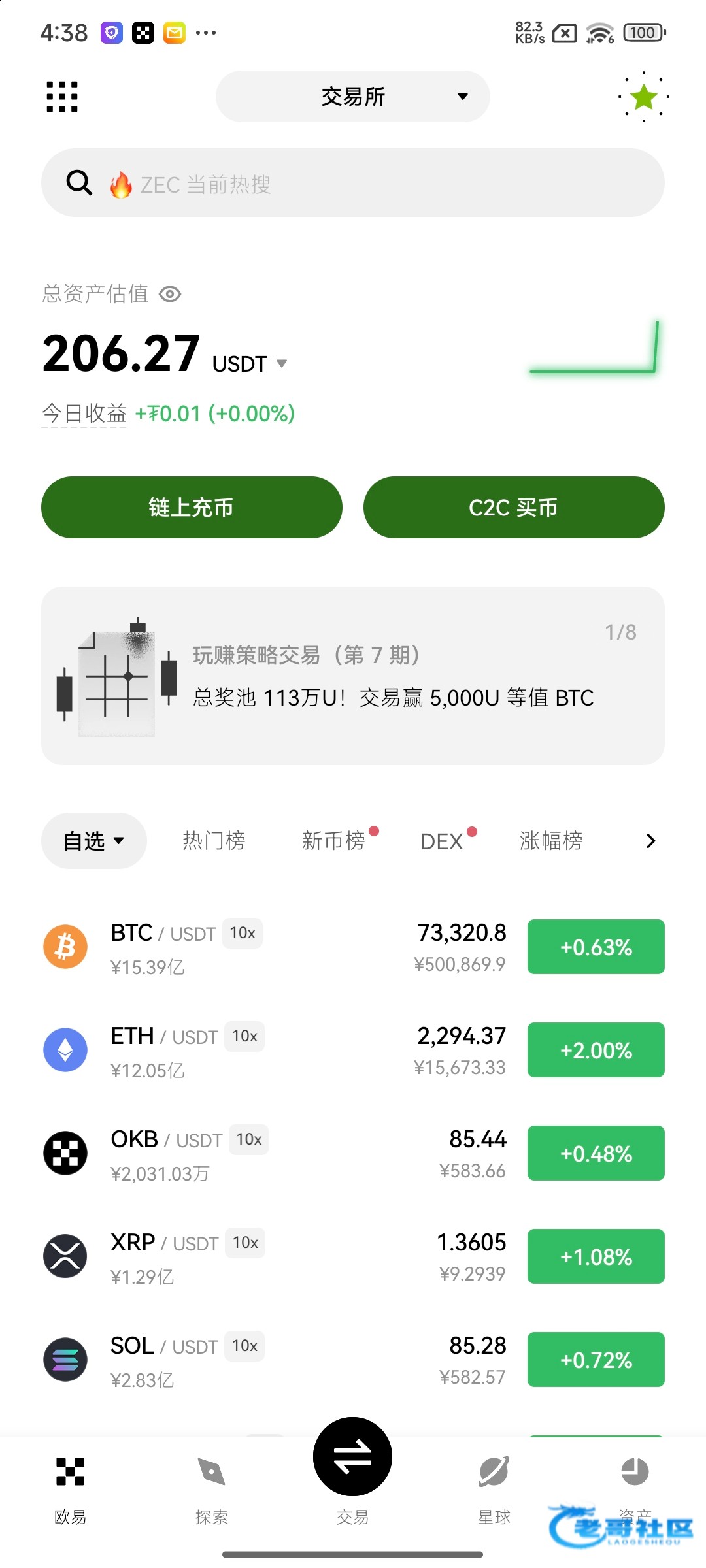This screenshot has height=1568, width=706.
Task: Open the 玩赚策略交易 promo banner
Action: [353, 676]
